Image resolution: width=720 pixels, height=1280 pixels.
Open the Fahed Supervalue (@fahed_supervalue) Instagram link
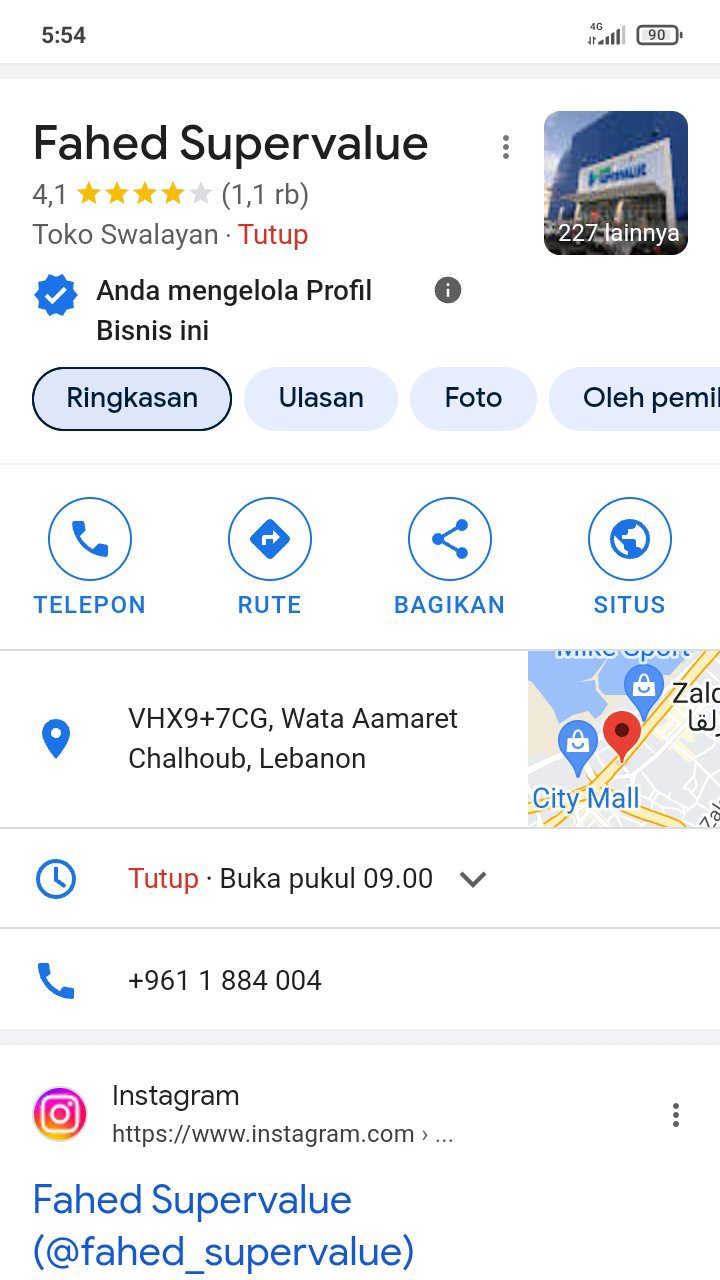pyautogui.click(x=223, y=1225)
